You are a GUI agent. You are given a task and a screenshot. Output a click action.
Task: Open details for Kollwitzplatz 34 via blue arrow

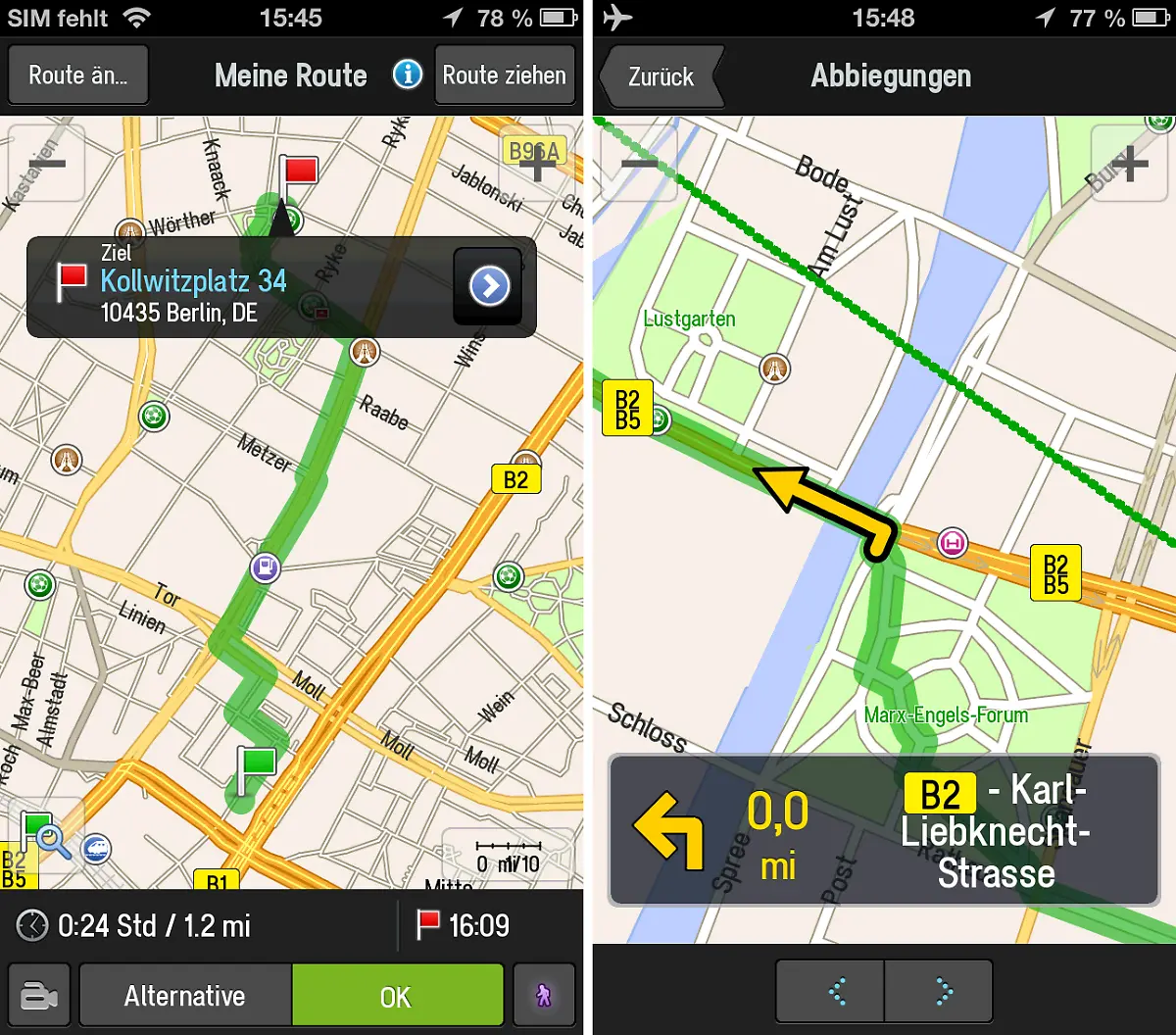coord(489,287)
